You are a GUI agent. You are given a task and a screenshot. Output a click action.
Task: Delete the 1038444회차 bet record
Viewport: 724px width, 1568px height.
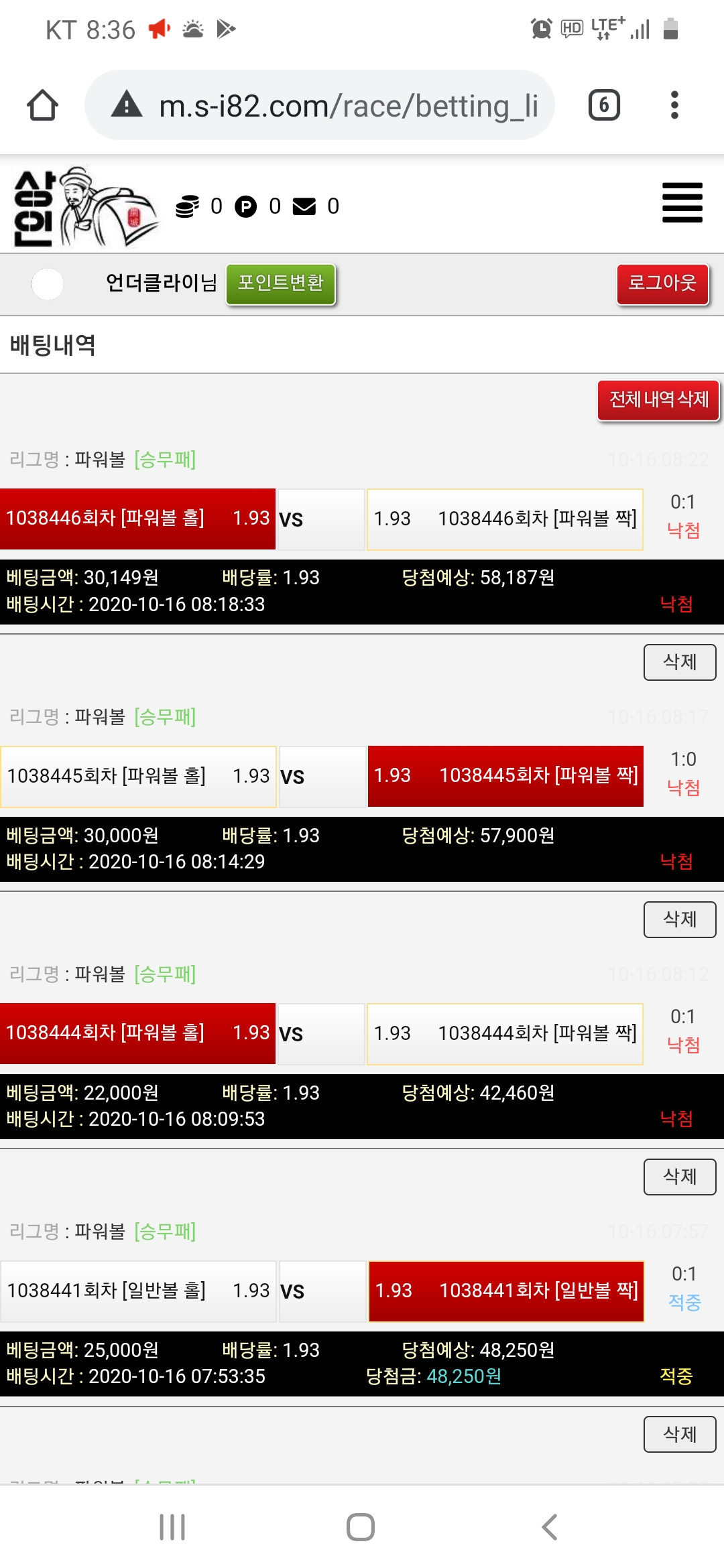pos(679,1177)
